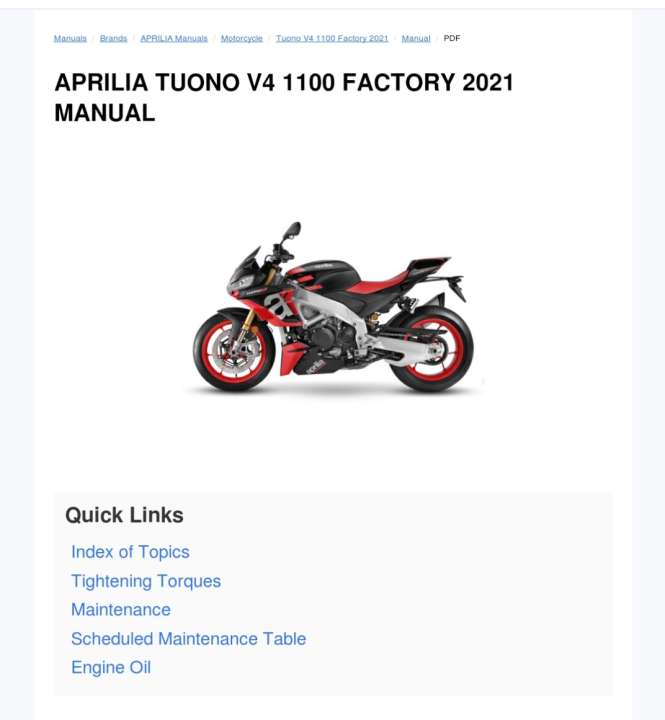Select the Motorcycle breadcrumb

point(242,38)
